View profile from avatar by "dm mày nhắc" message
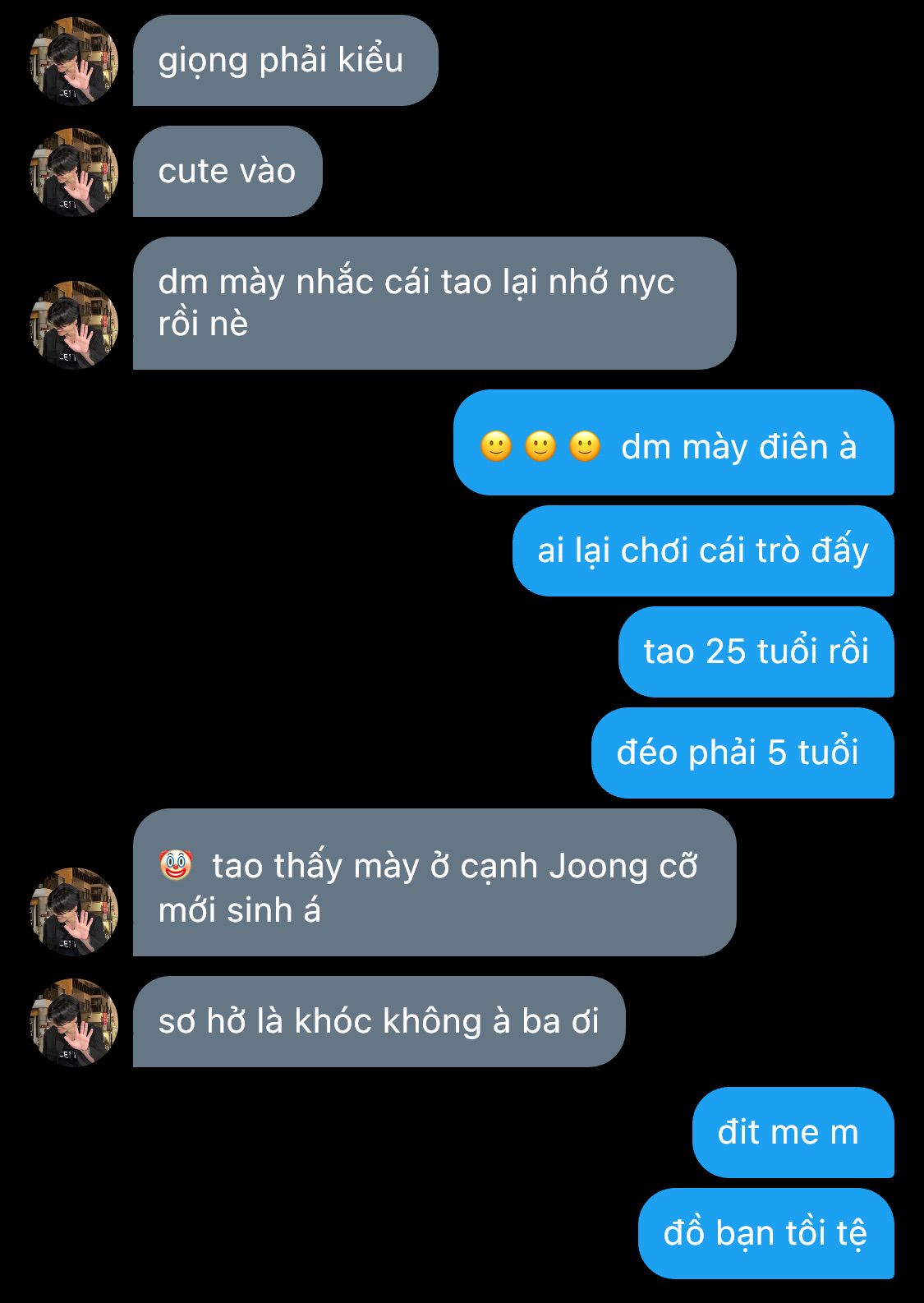924x1303 pixels. (x=74, y=325)
